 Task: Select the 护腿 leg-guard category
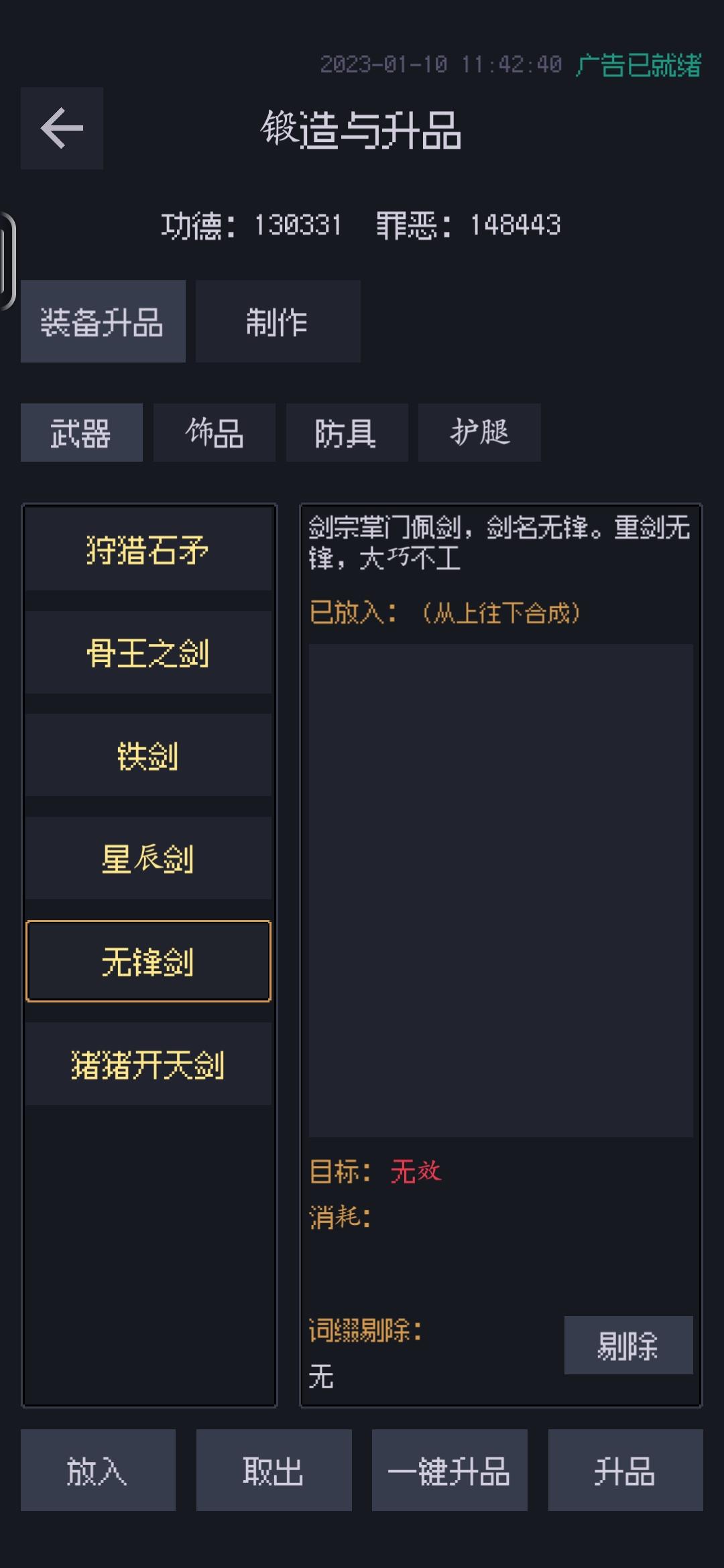click(x=479, y=432)
